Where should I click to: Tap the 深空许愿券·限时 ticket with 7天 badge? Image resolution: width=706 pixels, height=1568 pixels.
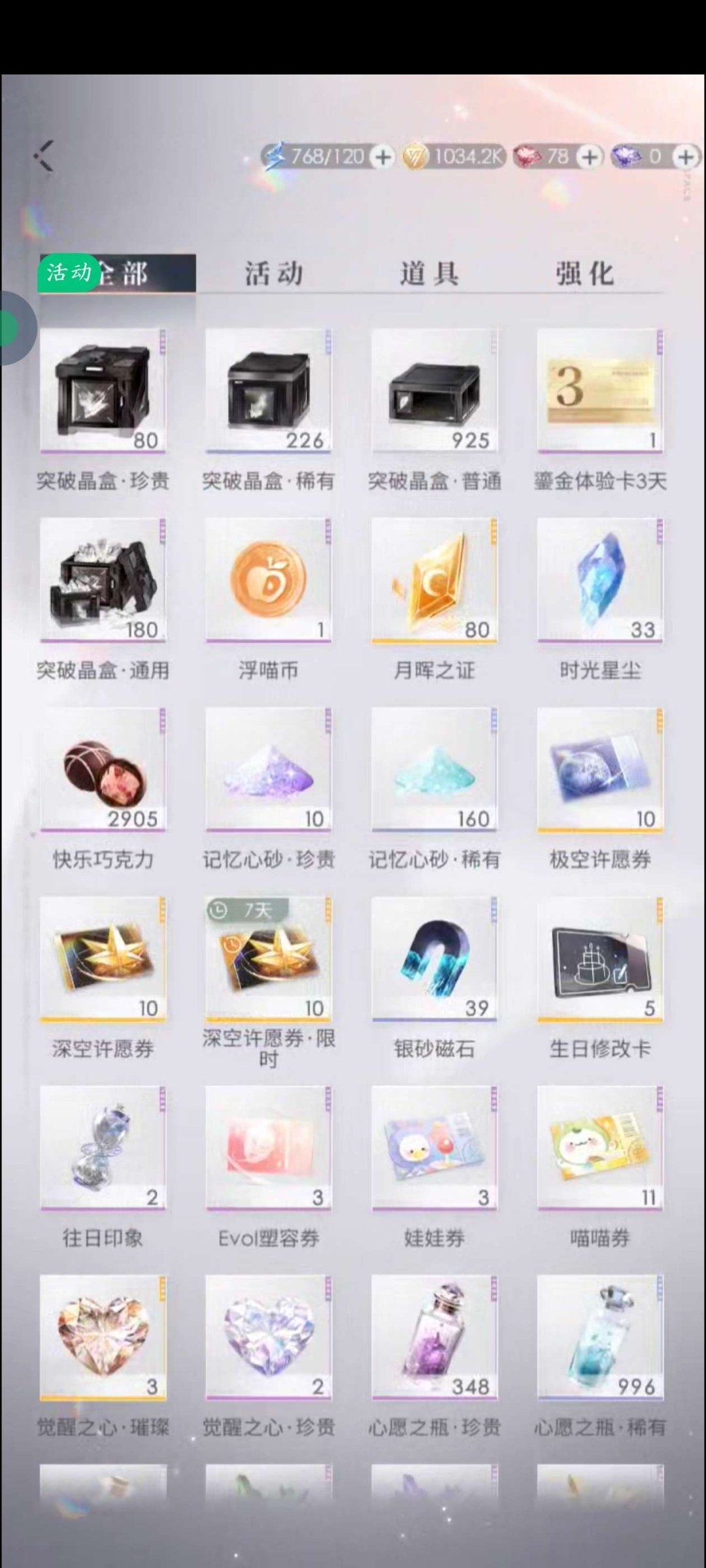(x=269, y=960)
